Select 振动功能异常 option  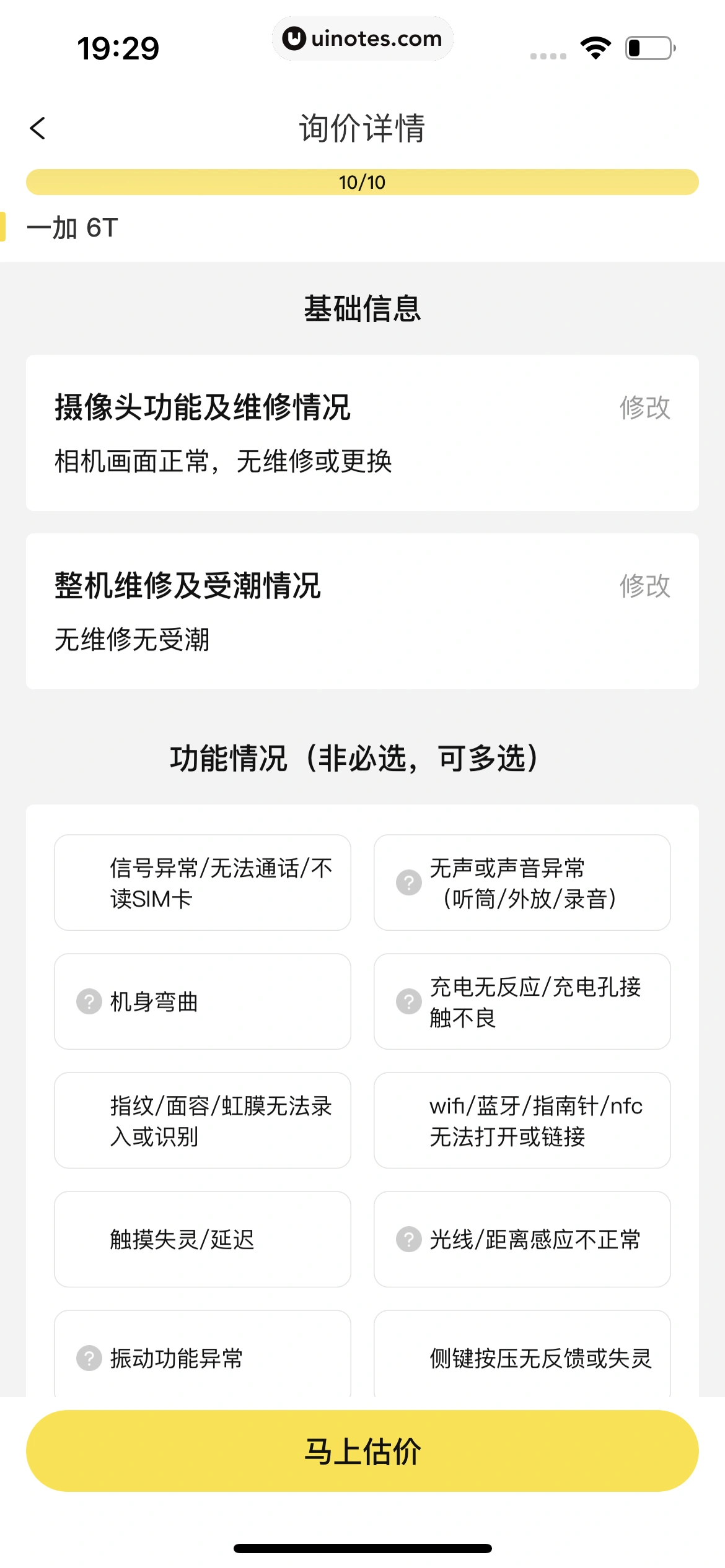(202, 1359)
